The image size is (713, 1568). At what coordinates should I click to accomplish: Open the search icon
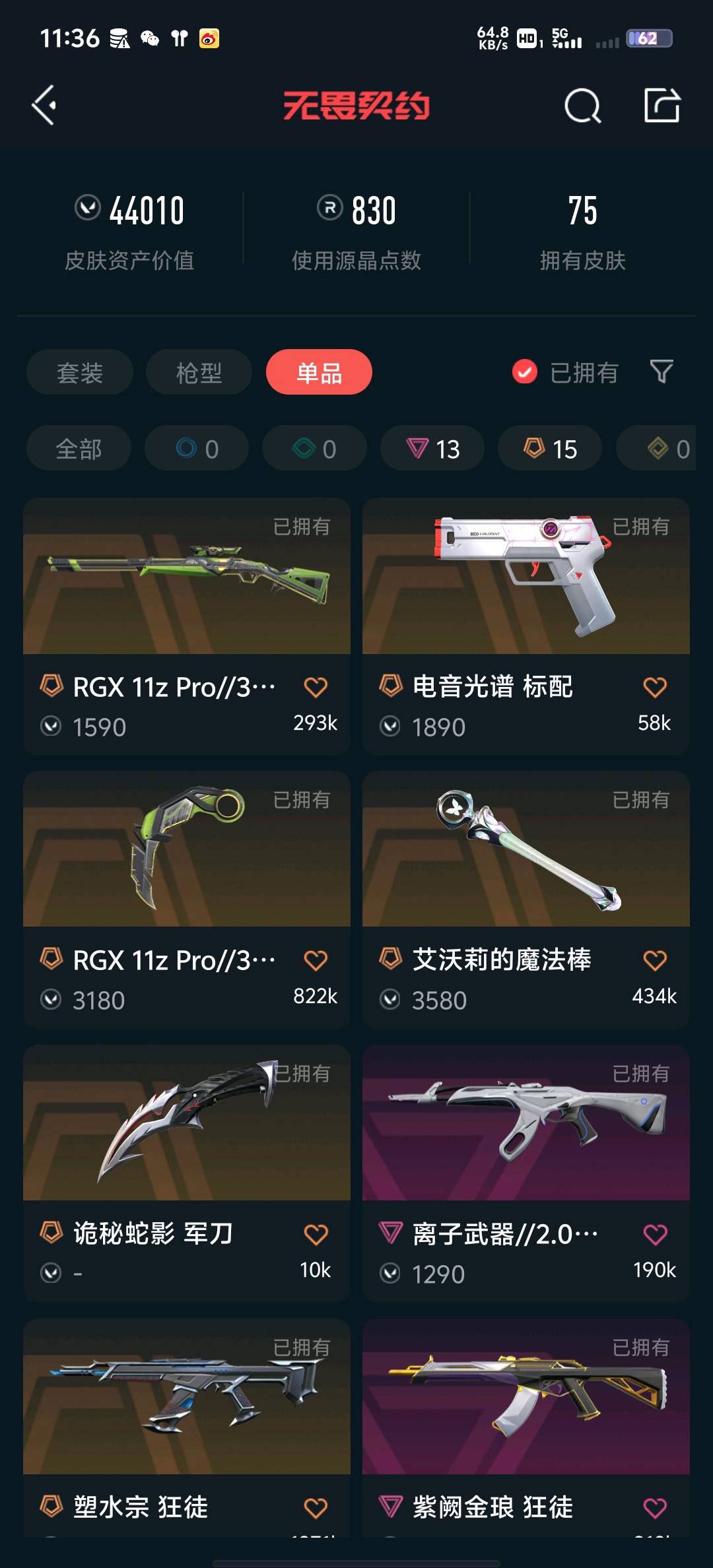pyautogui.click(x=582, y=106)
